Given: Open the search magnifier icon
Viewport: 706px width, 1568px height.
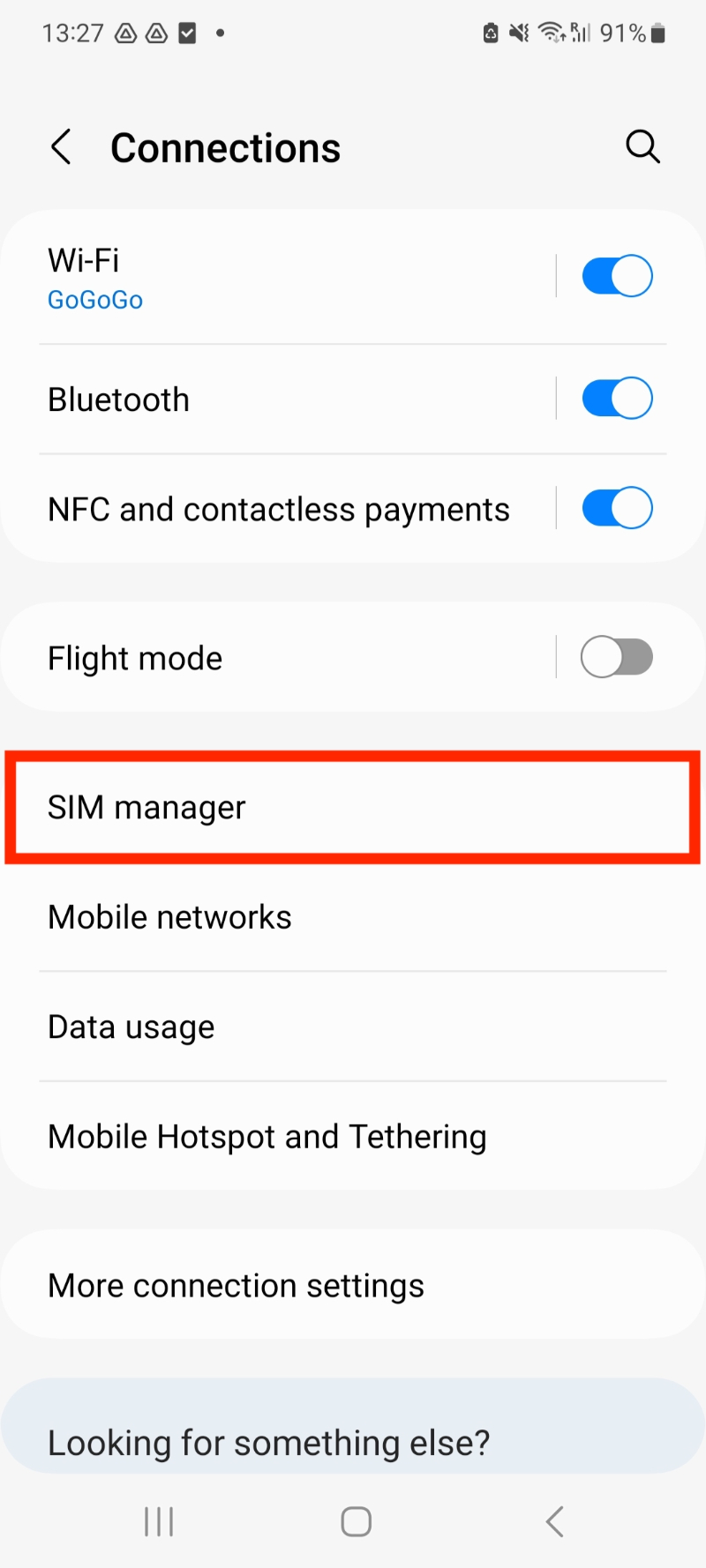Looking at the screenshot, I should coord(642,146).
